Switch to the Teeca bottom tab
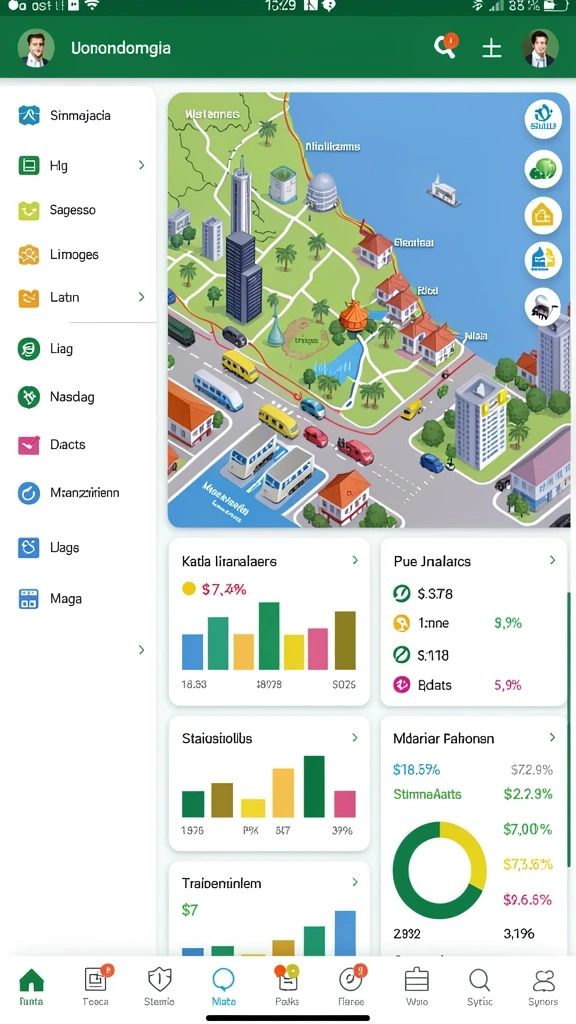The height and width of the screenshot is (1024, 576). (x=97, y=986)
